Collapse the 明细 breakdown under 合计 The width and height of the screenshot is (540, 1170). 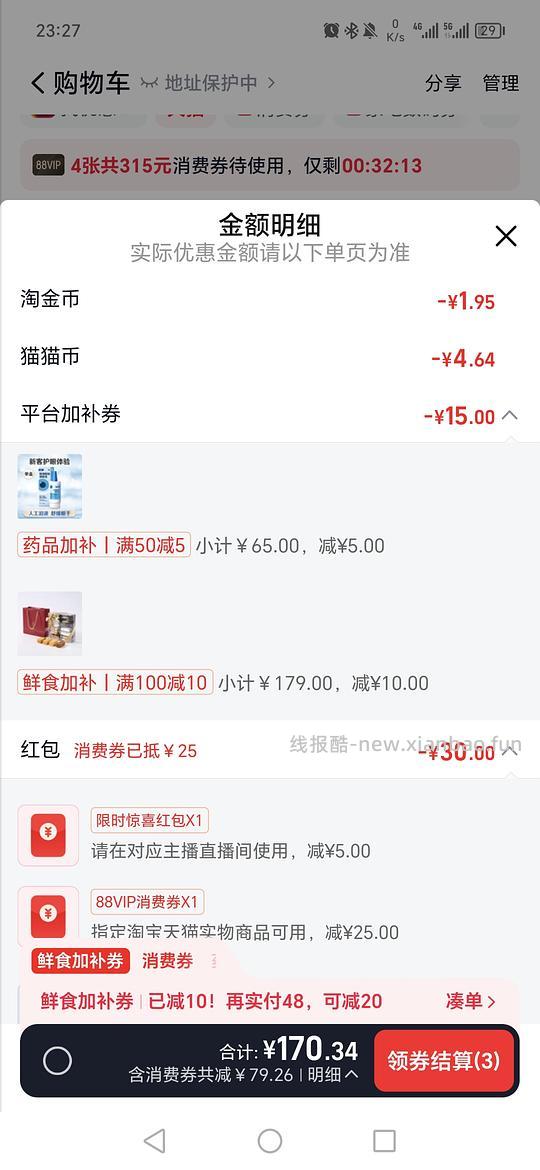[x=333, y=1074]
